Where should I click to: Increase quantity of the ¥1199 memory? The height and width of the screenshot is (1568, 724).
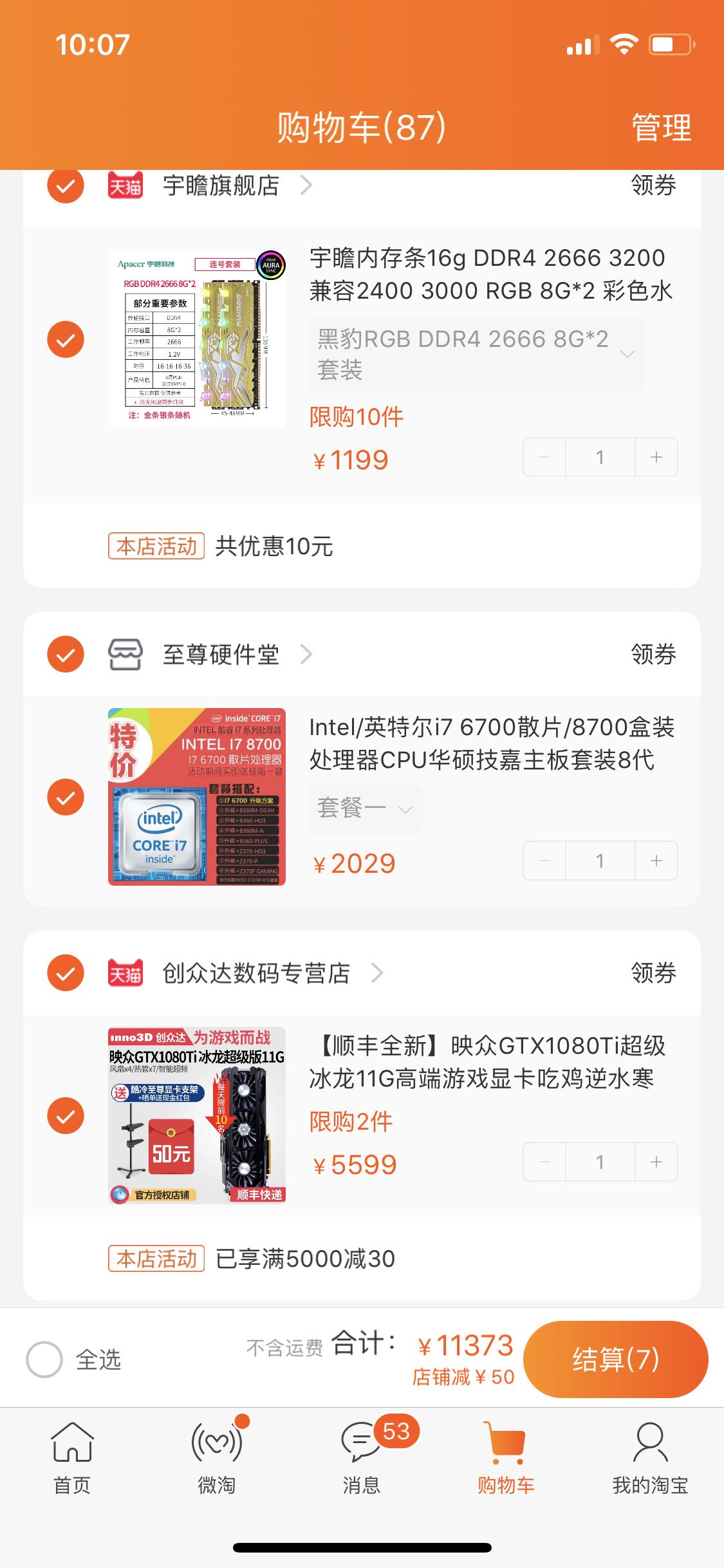coord(656,457)
